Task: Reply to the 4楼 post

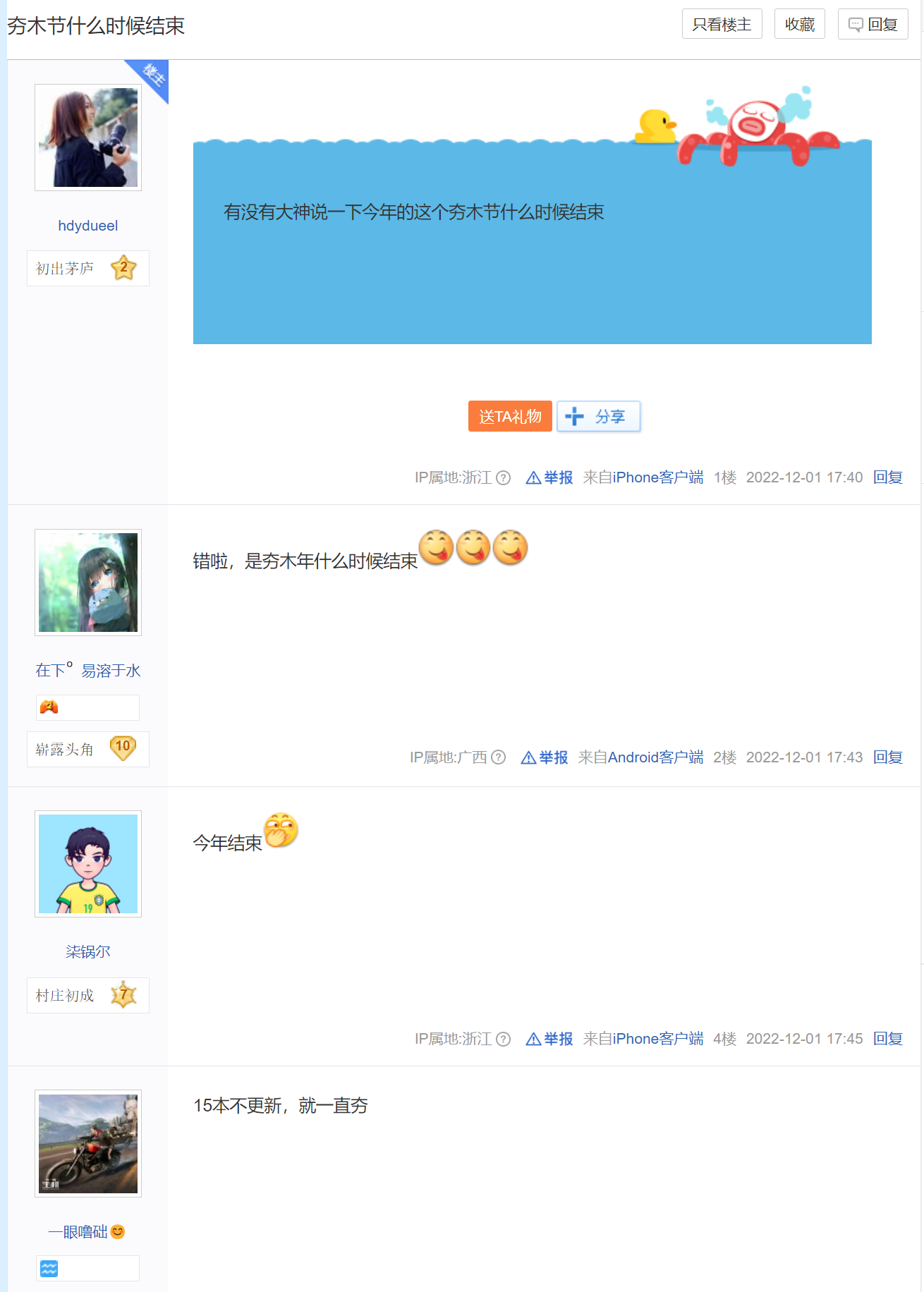Action: [x=887, y=1039]
